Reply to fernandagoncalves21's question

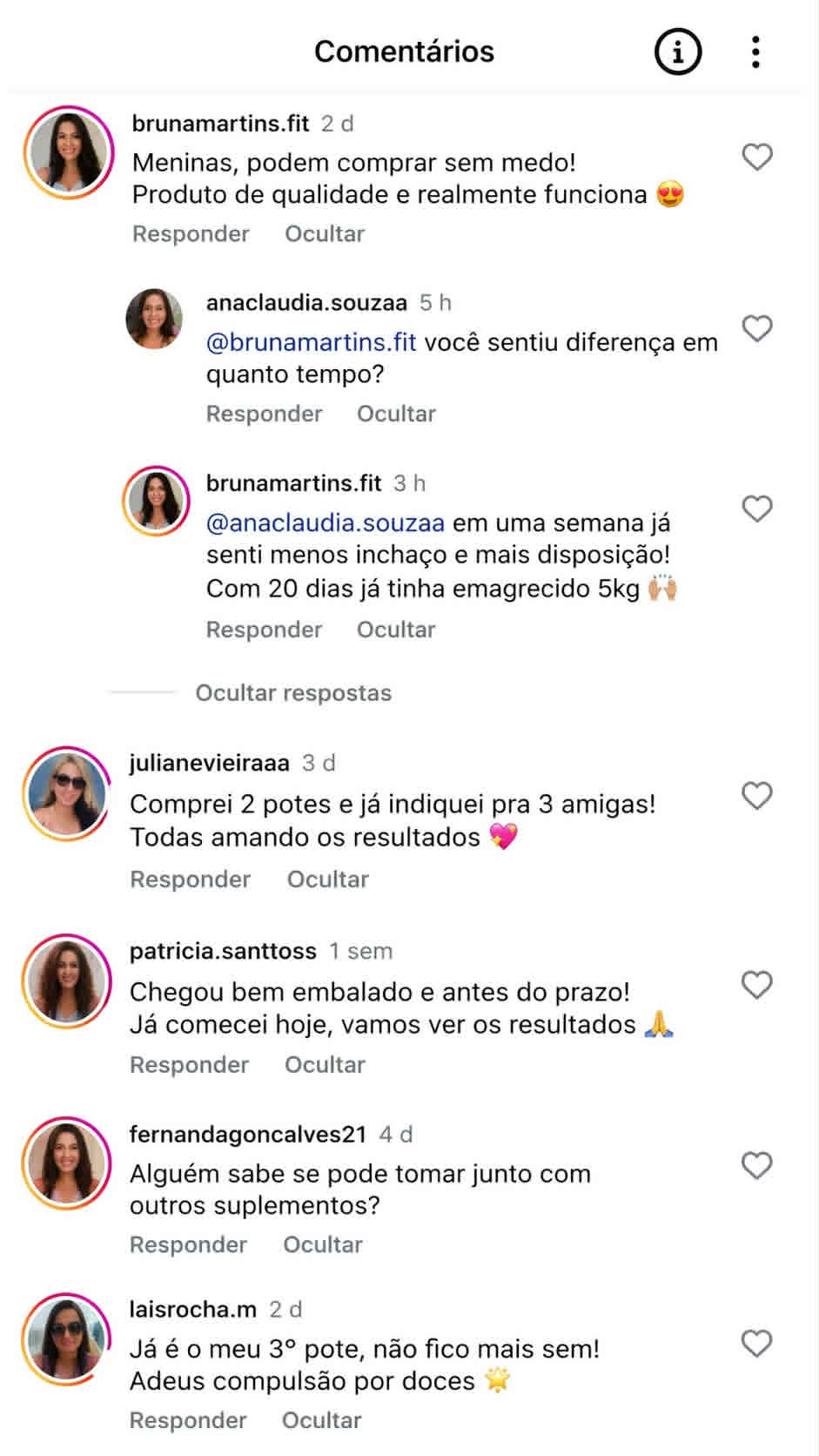click(x=188, y=1244)
